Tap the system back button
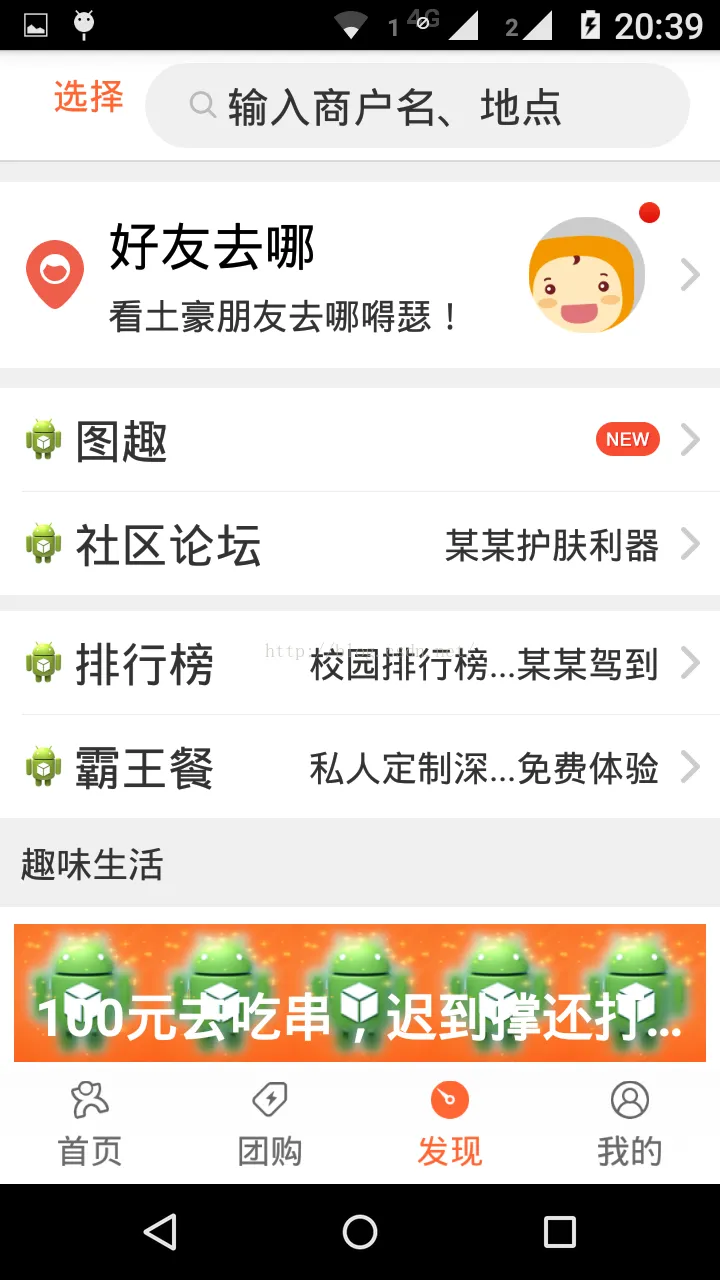 tap(160, 1232)
